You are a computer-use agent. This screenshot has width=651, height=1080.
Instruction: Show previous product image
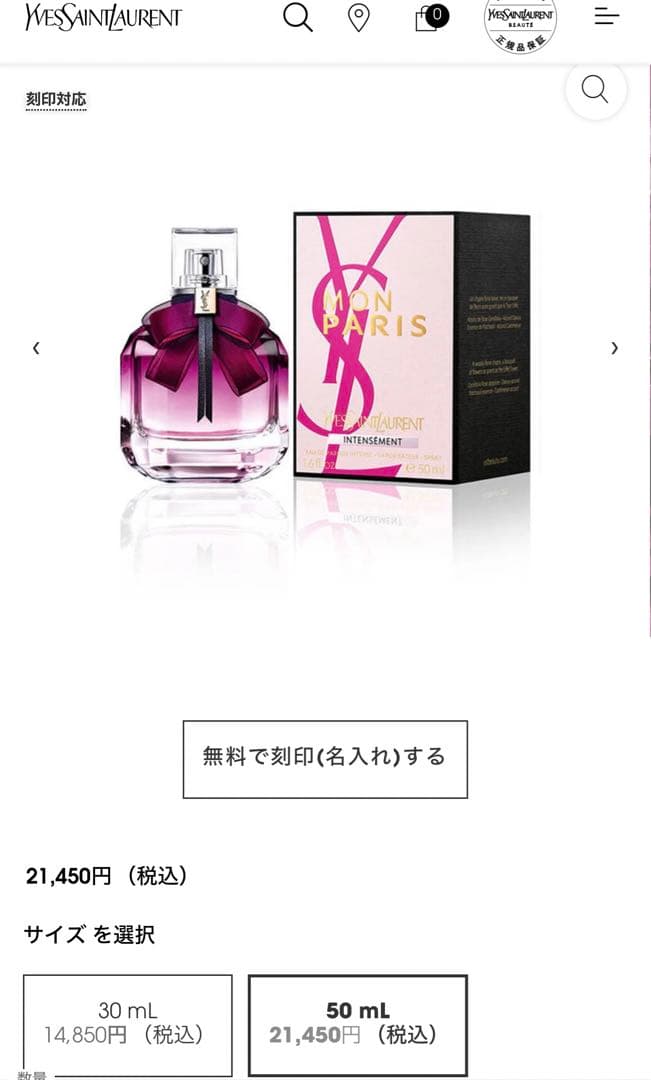[36, 348]
